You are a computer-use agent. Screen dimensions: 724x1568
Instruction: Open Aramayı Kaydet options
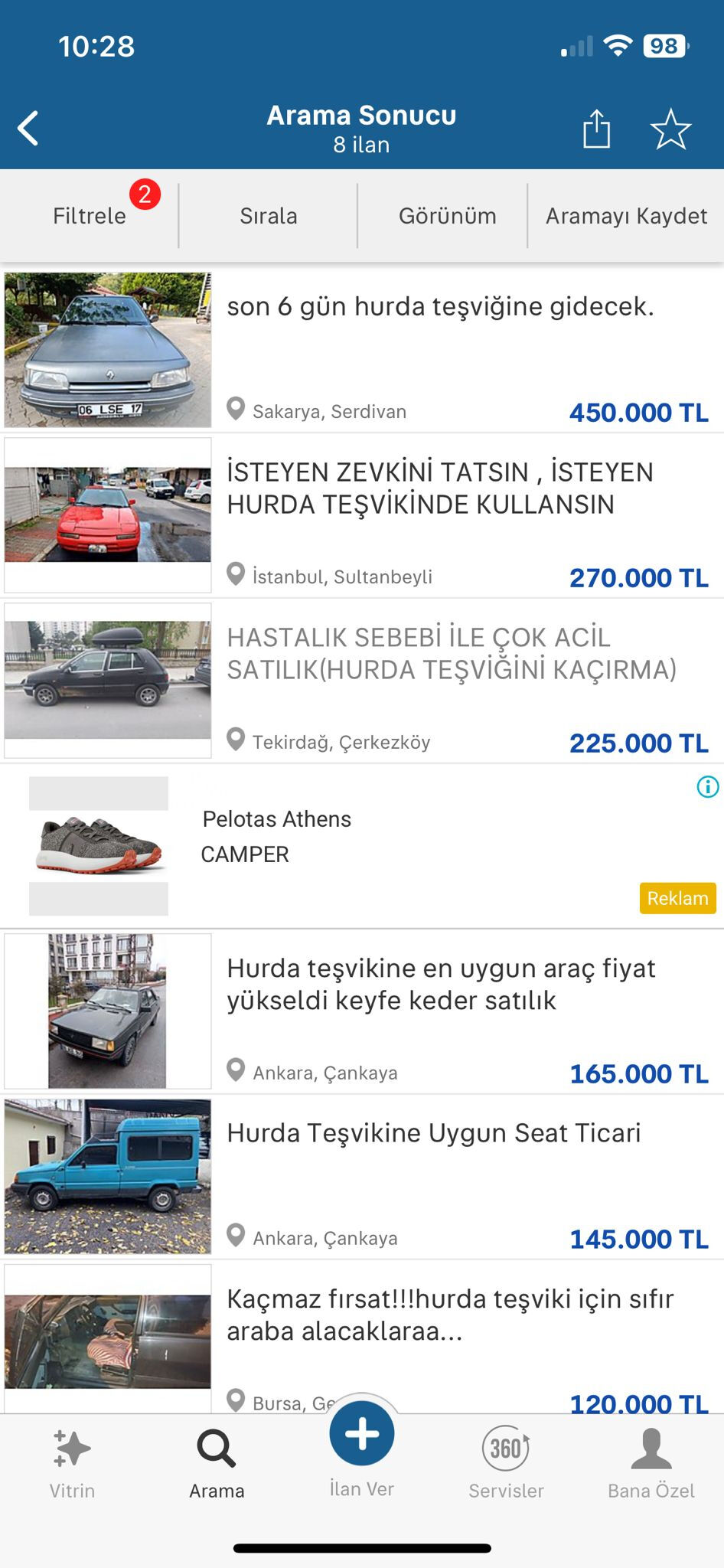[x=625, y=215]
